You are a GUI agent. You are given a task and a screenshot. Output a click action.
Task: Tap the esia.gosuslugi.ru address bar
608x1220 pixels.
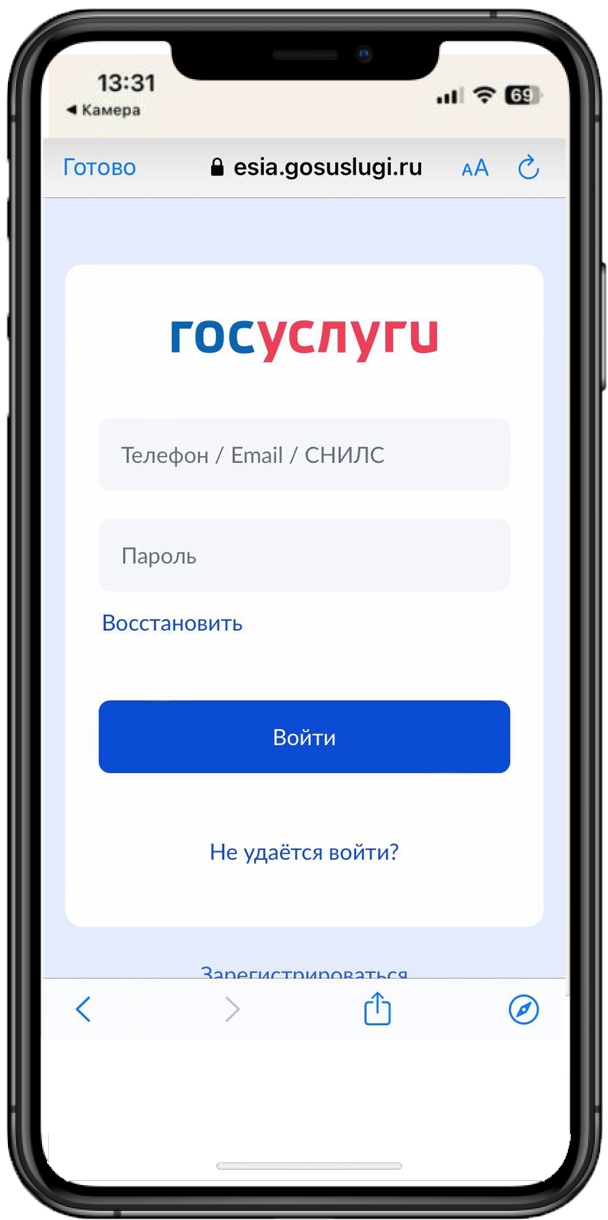pyautogui.click(x=317, y=168)
